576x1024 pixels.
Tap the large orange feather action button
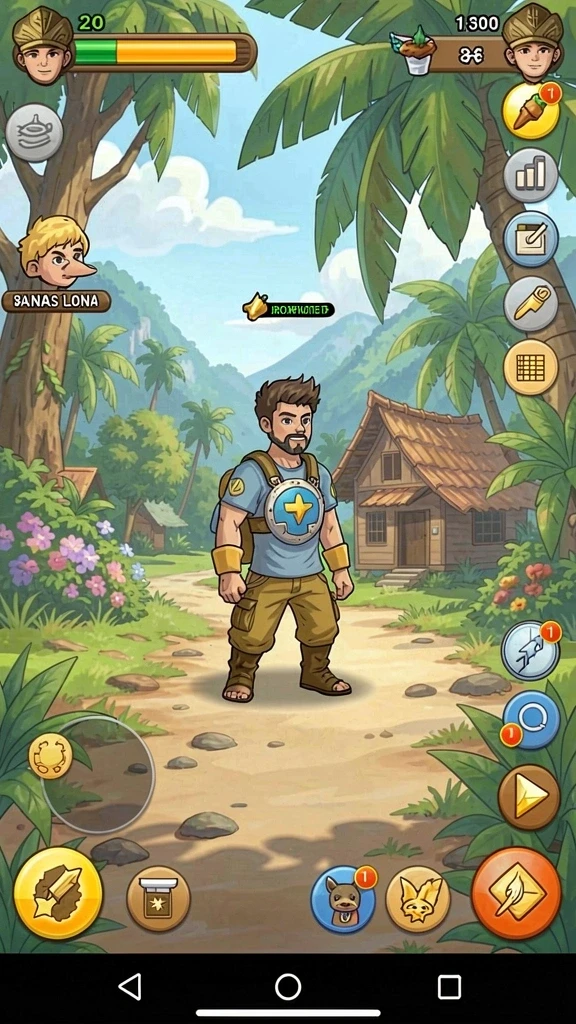click(517, 893)
